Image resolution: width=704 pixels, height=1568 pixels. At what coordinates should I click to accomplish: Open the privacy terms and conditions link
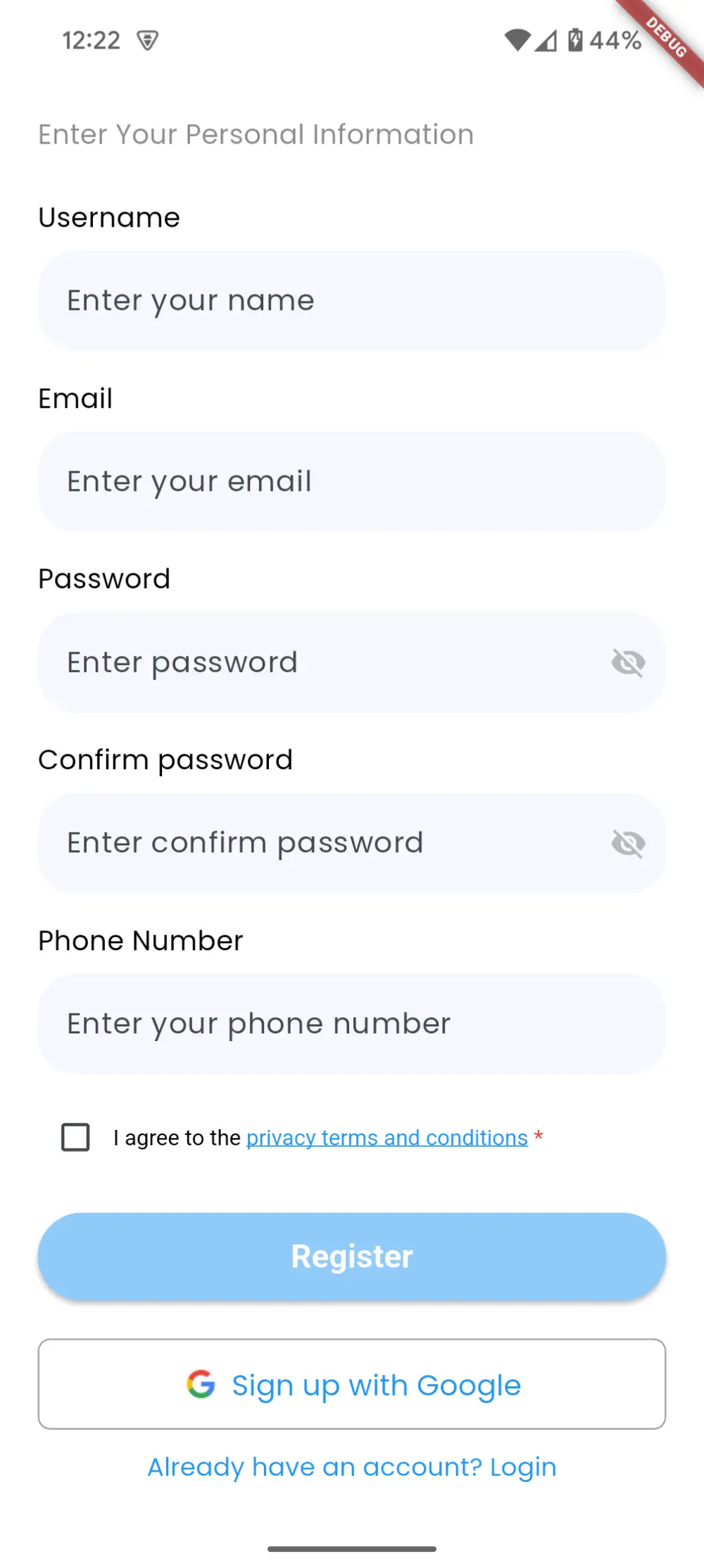click(x=386, y=1137)
